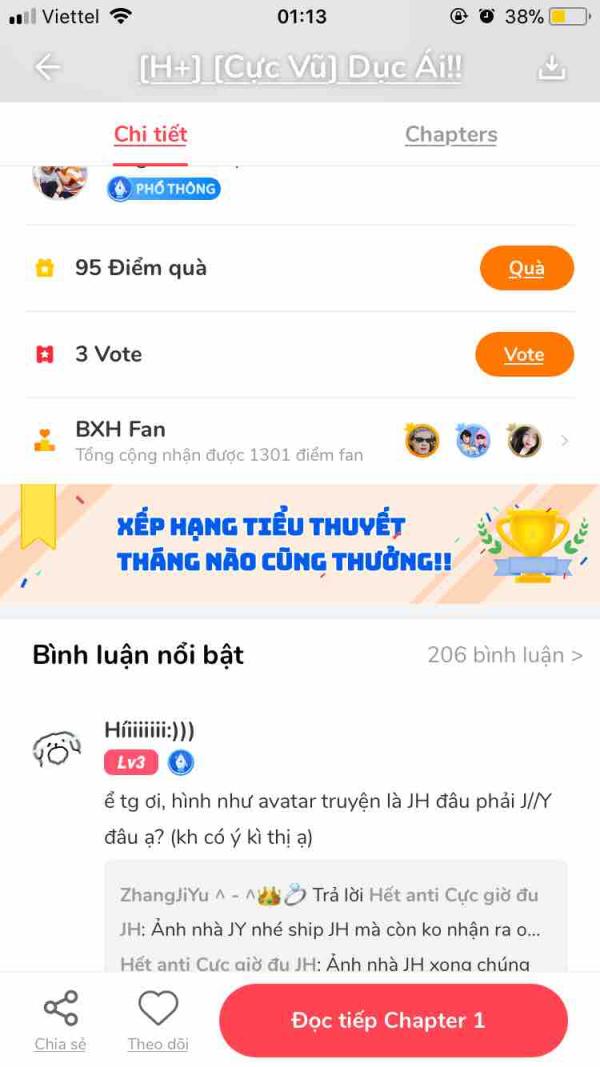Image resolution: width=600 pixels, height=1067 pixels.
Task: Open the BXH Fan ranking row
Action: click(300, 440)
